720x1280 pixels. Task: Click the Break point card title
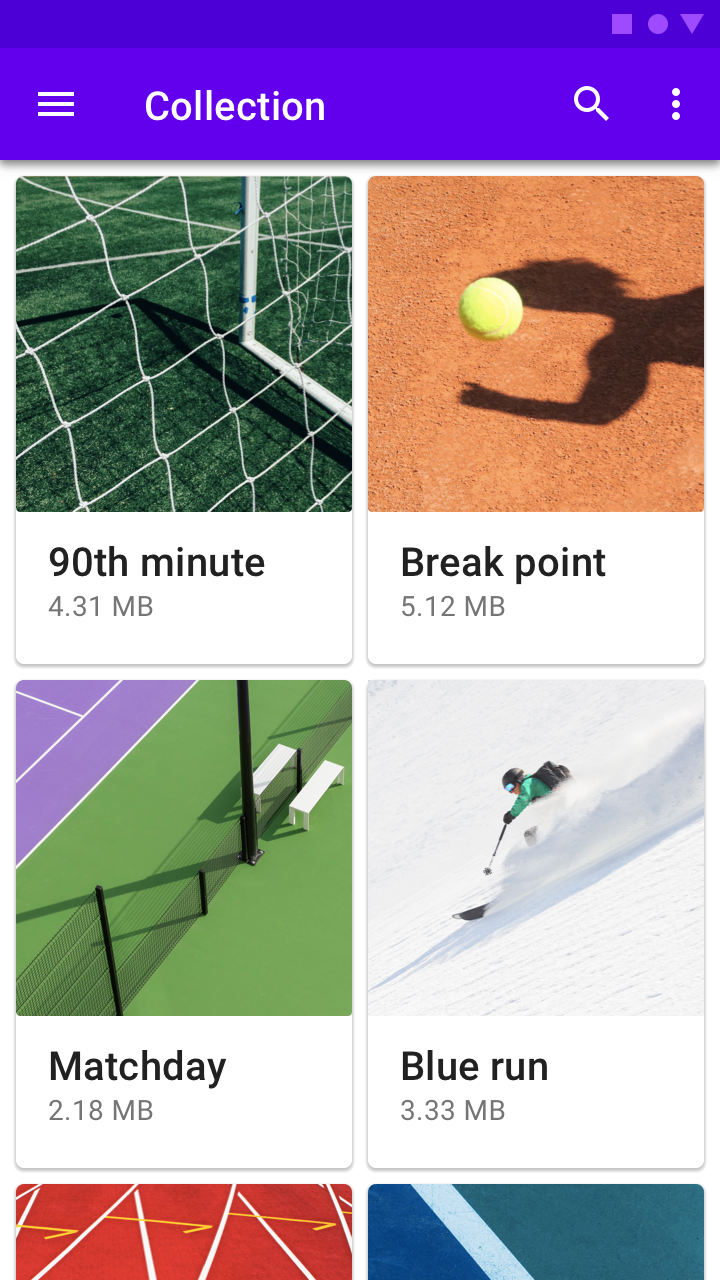coord(502,562)
